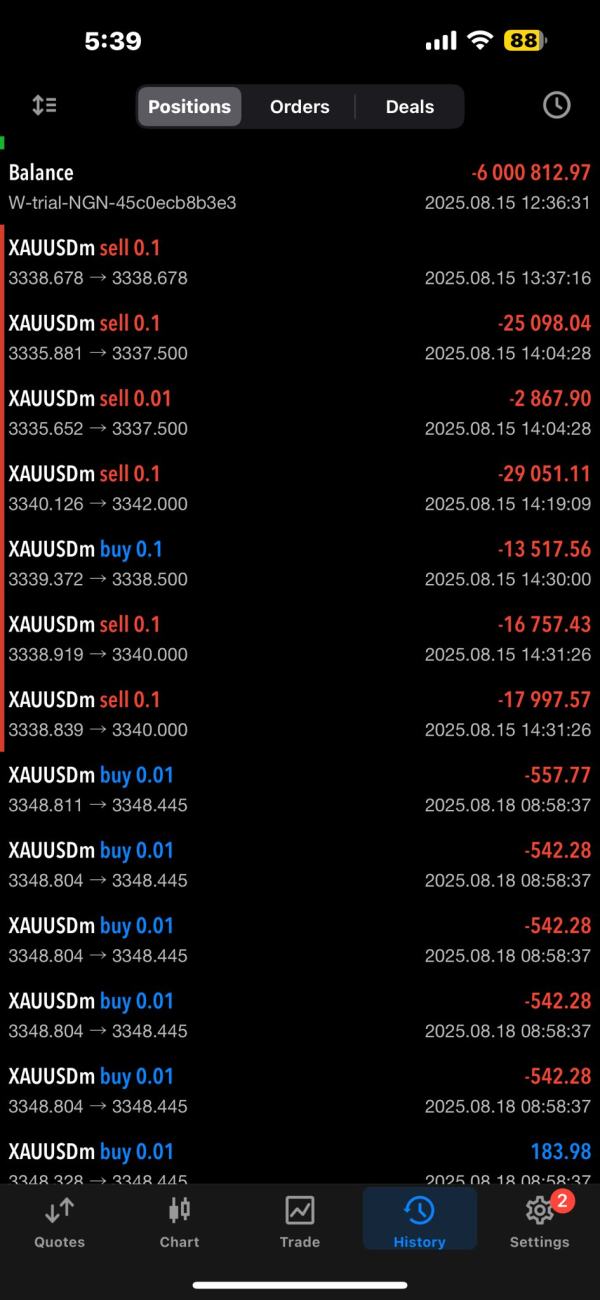Open the sell position with -16 757.43 loss
This screenshot has width=600, height=1300.
pyautogui.click(x=300, y=639)
